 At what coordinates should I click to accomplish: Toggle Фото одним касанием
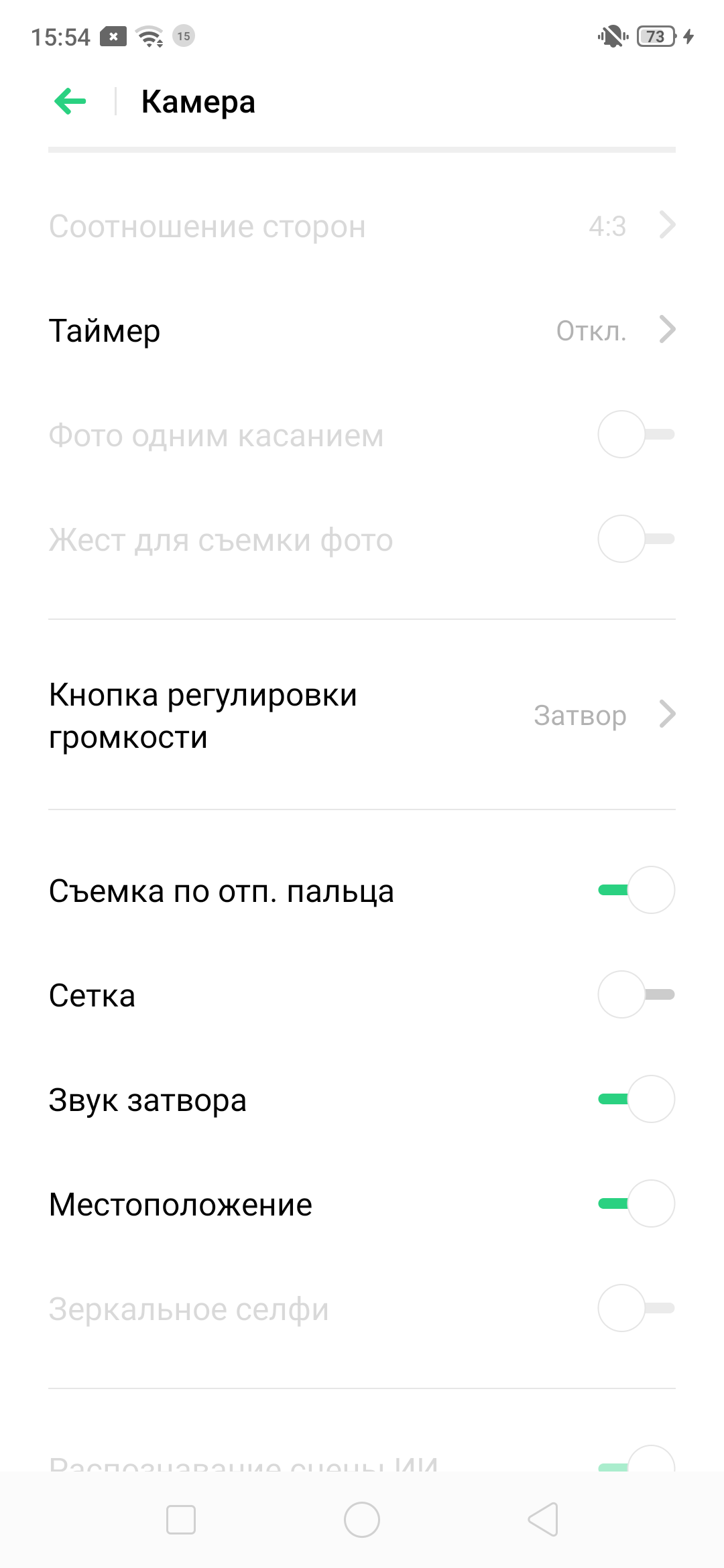(x=636, y=435)
